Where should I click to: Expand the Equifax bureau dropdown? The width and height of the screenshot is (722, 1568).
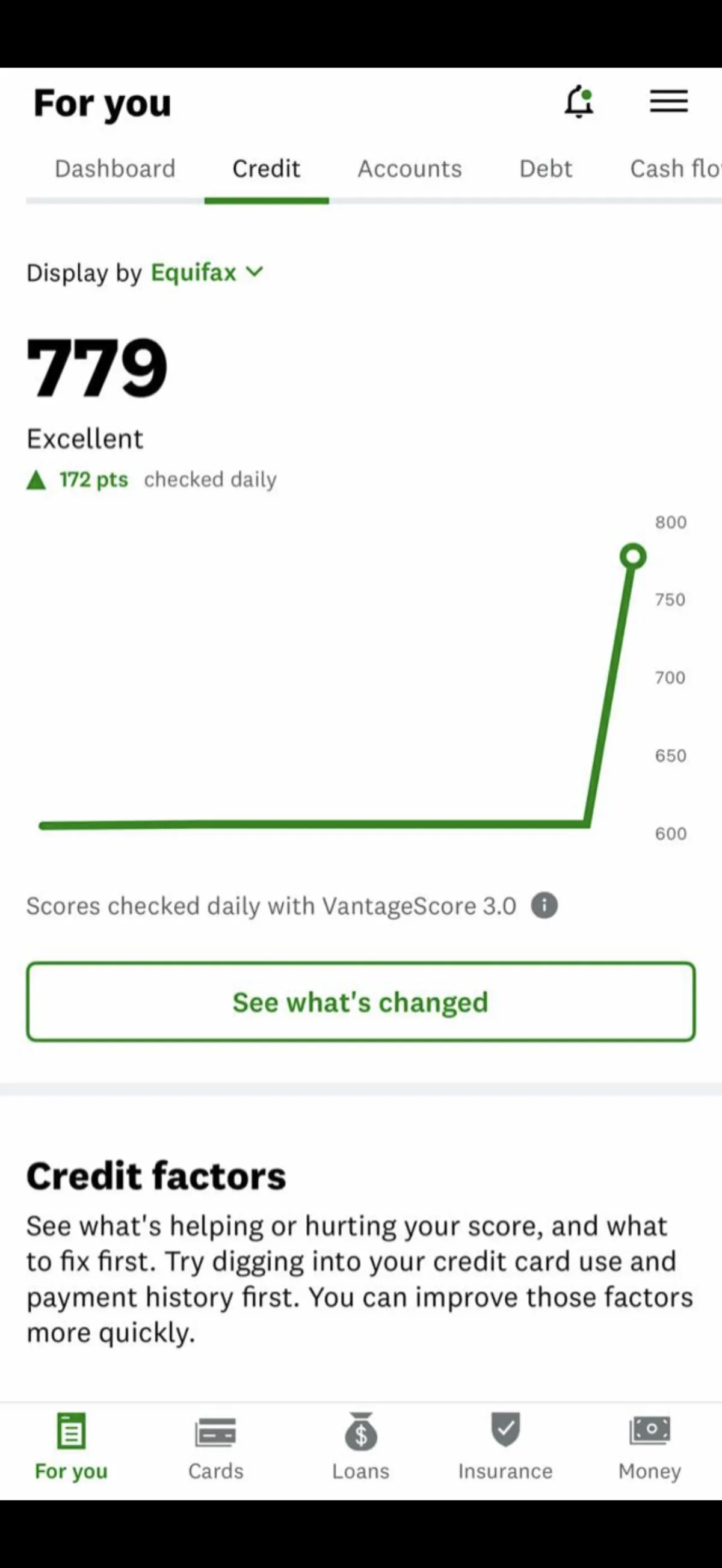[207, 272]
